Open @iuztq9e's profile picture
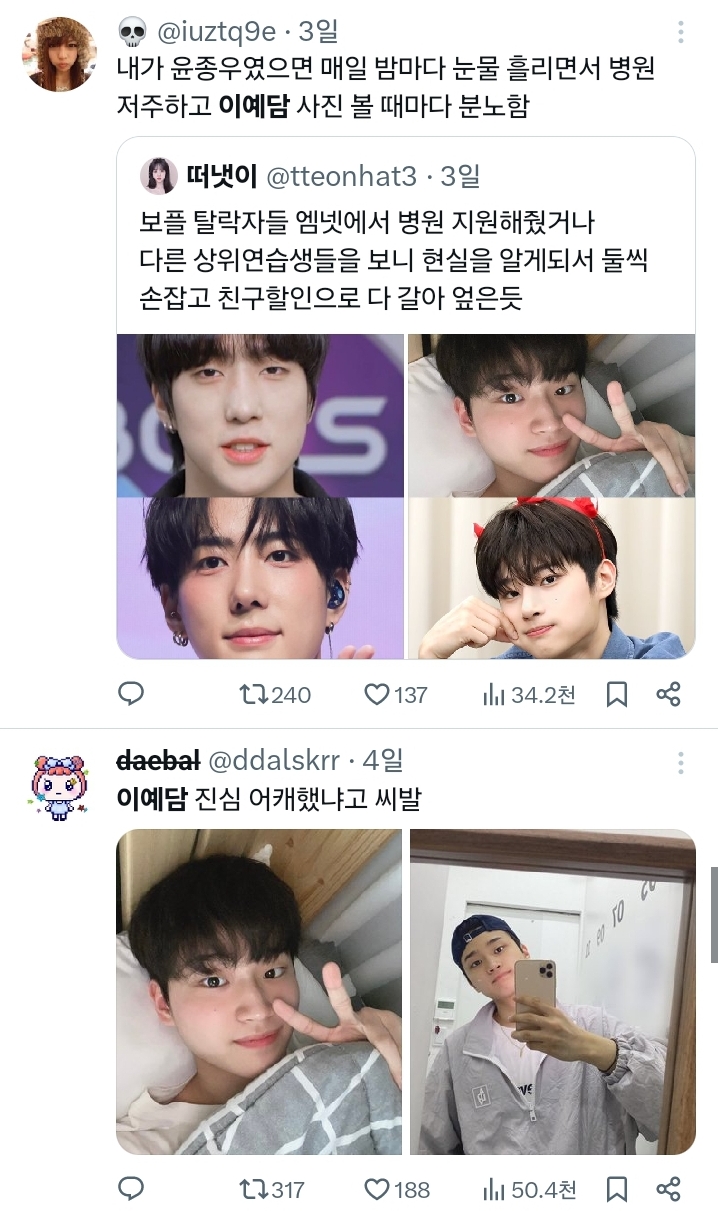The height and width of the screenshot is (1211, 718). [59, 54]
